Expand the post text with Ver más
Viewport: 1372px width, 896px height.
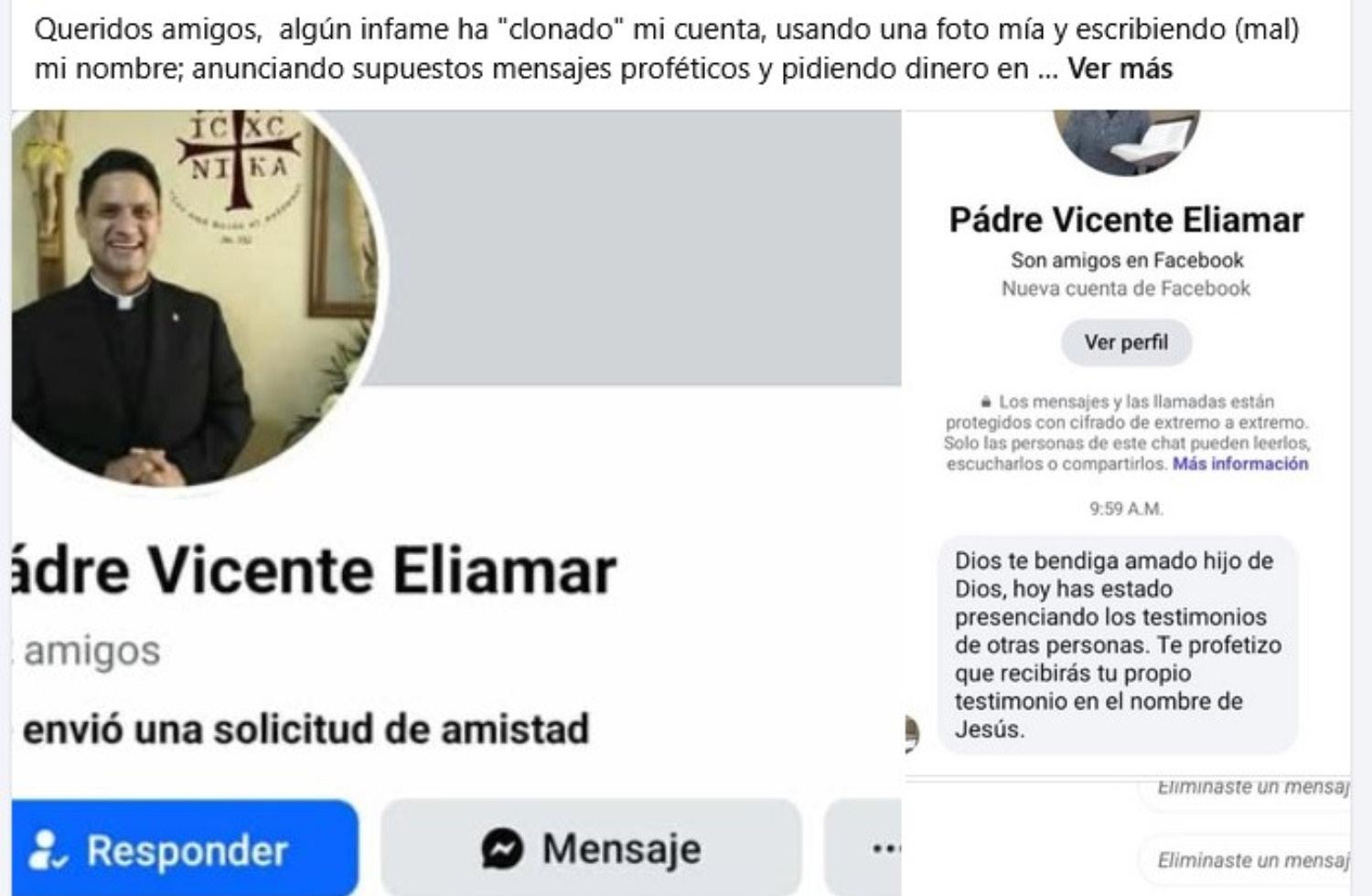point(1120,69)
